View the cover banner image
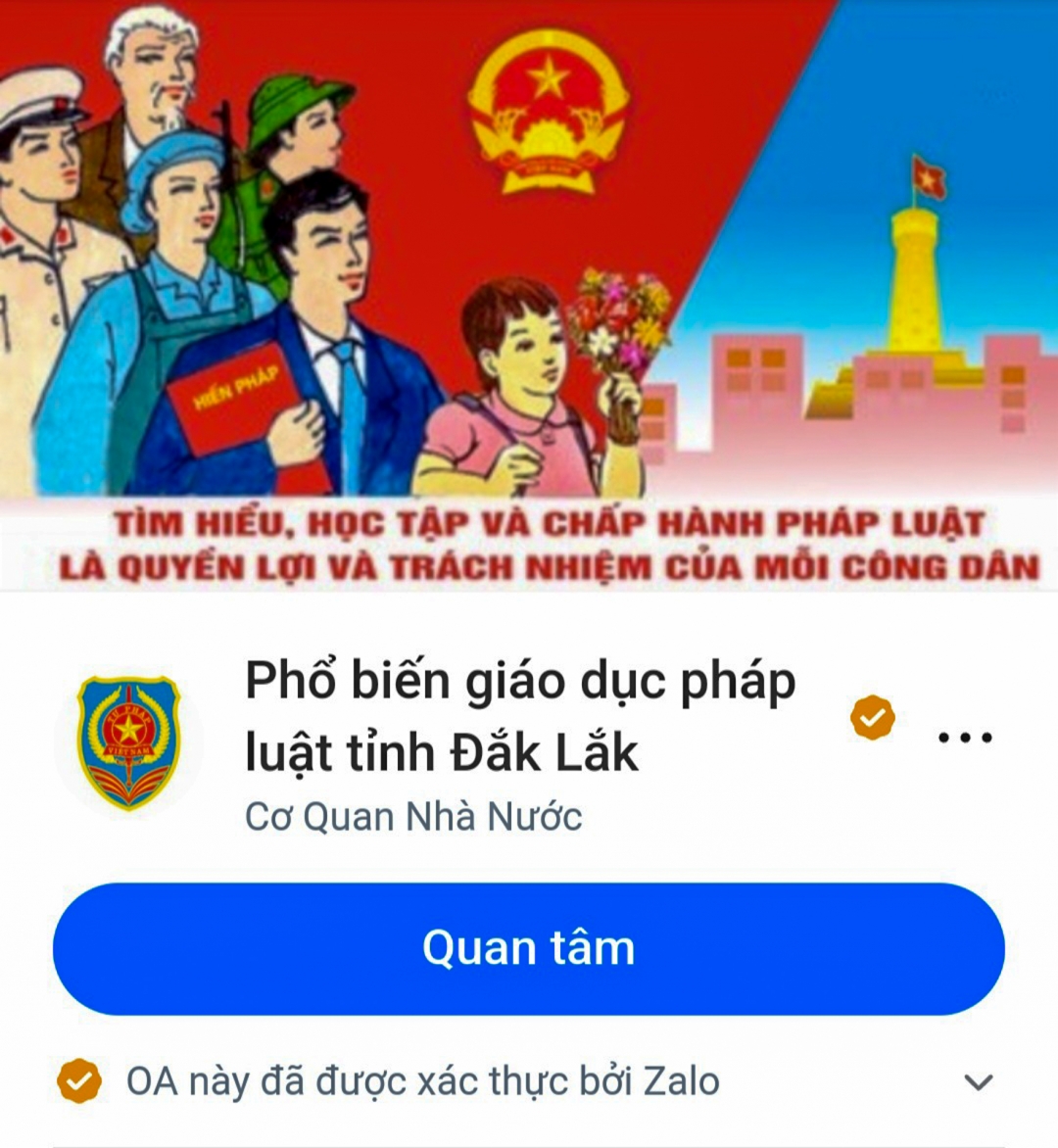 coord(529,294)
